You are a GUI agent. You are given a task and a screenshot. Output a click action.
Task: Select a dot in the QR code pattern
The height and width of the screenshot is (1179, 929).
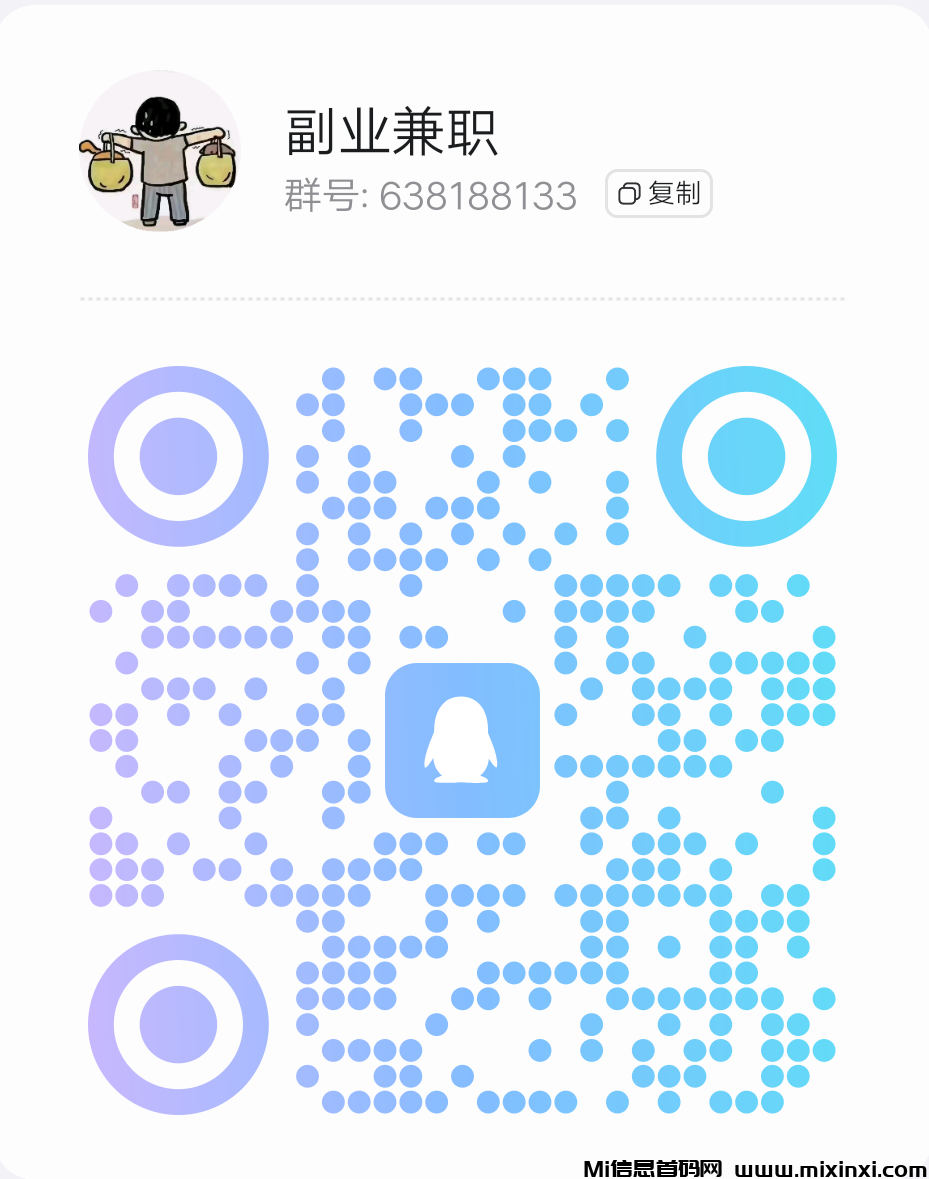tap(331, 376)
